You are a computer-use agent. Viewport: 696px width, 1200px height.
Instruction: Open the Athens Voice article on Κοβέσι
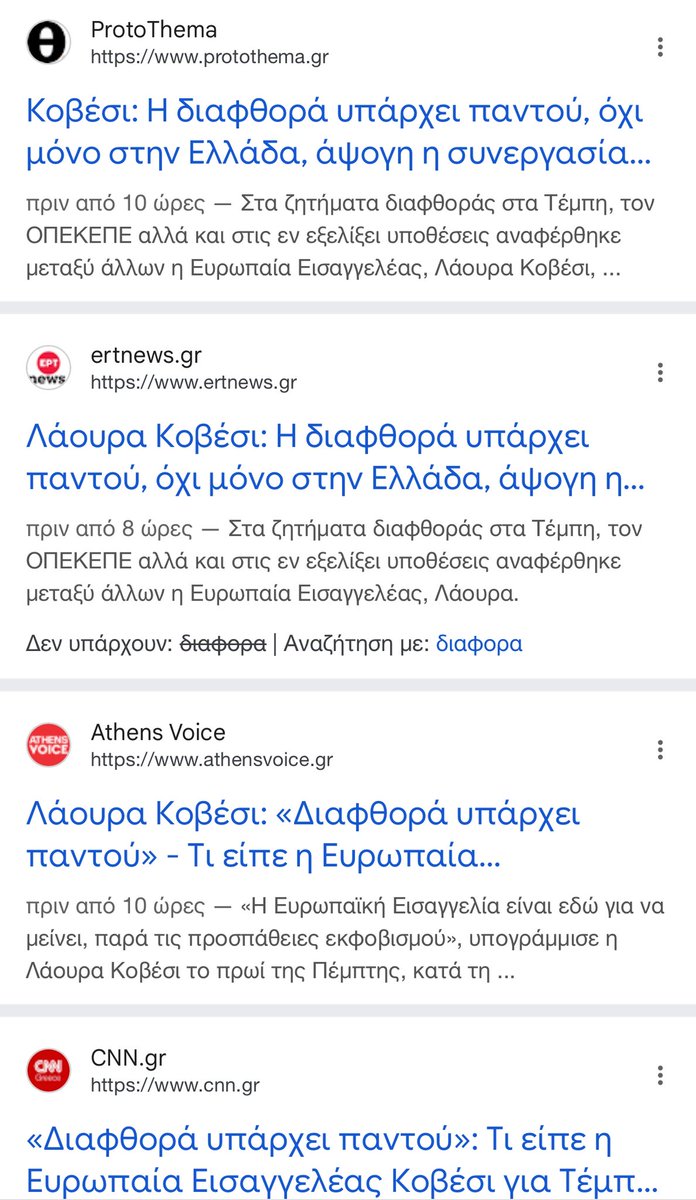(x=303, y=836)
